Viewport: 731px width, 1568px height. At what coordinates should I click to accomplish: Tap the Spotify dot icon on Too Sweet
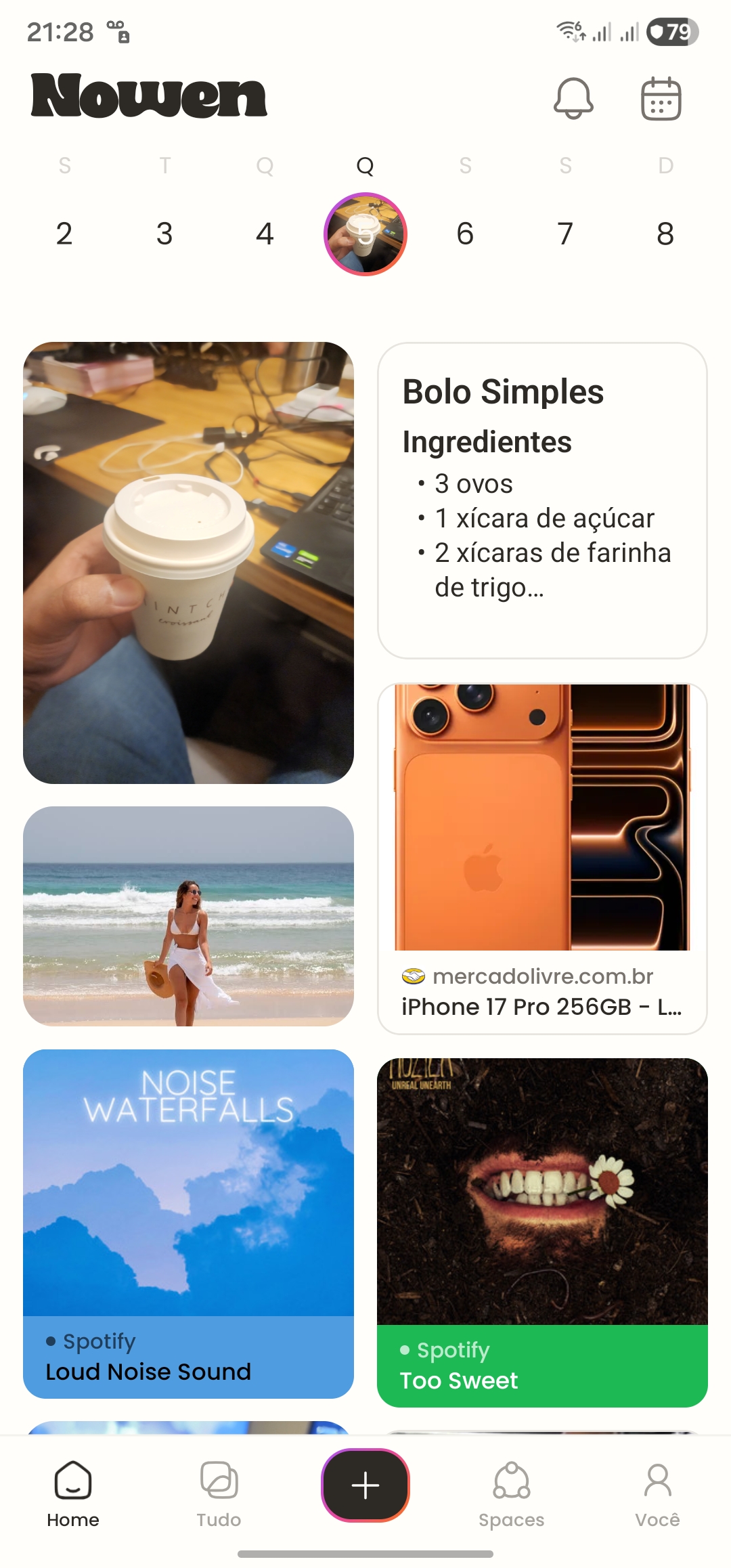tap(406, 1350)
